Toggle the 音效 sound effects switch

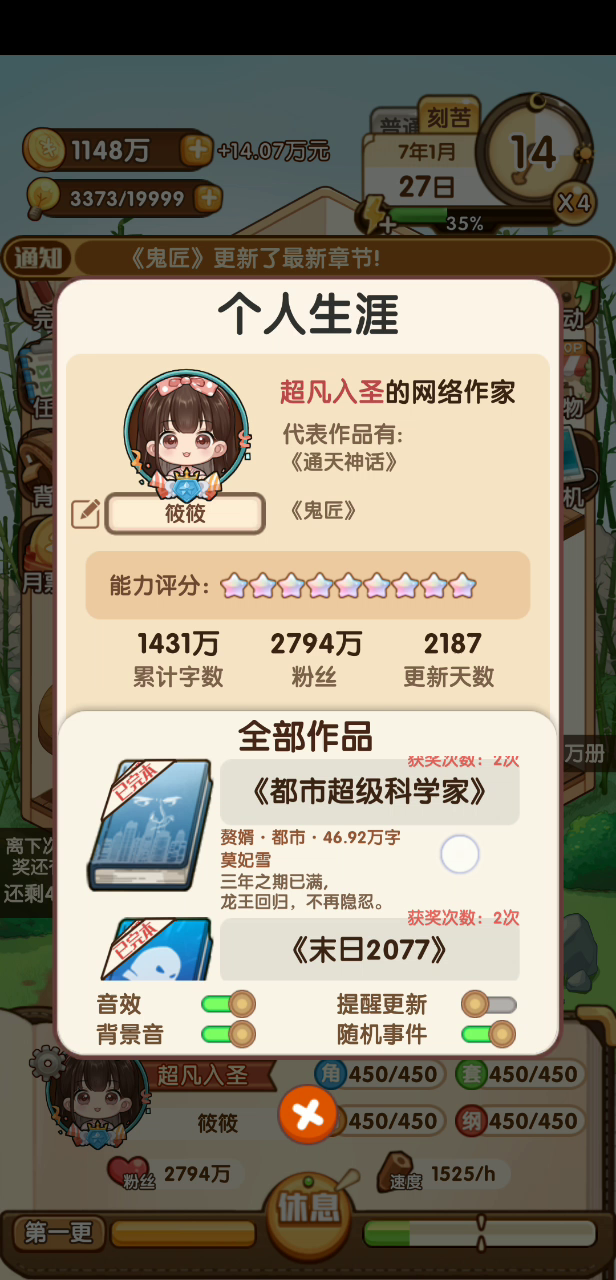[228, 1004]
